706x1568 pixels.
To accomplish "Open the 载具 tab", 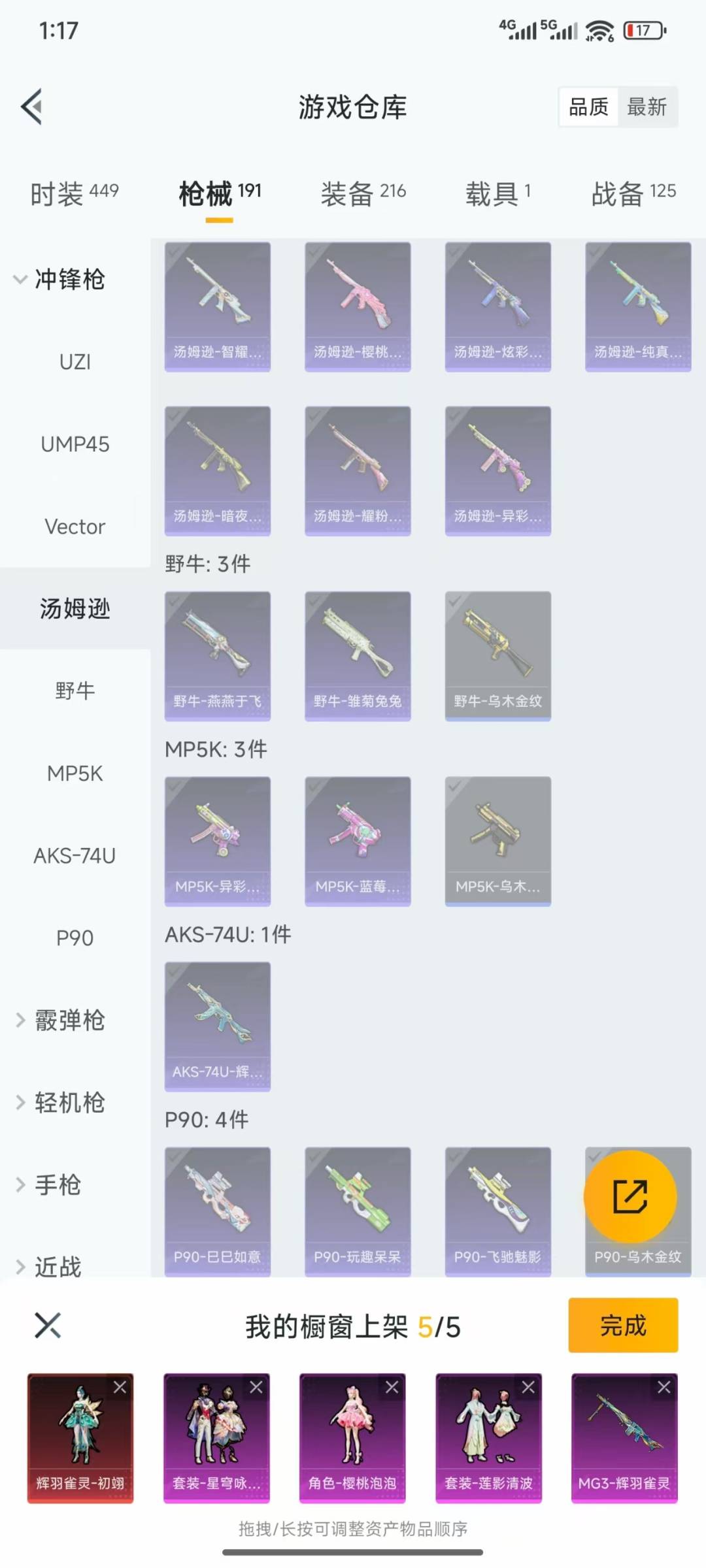I will tap(497, 193).
